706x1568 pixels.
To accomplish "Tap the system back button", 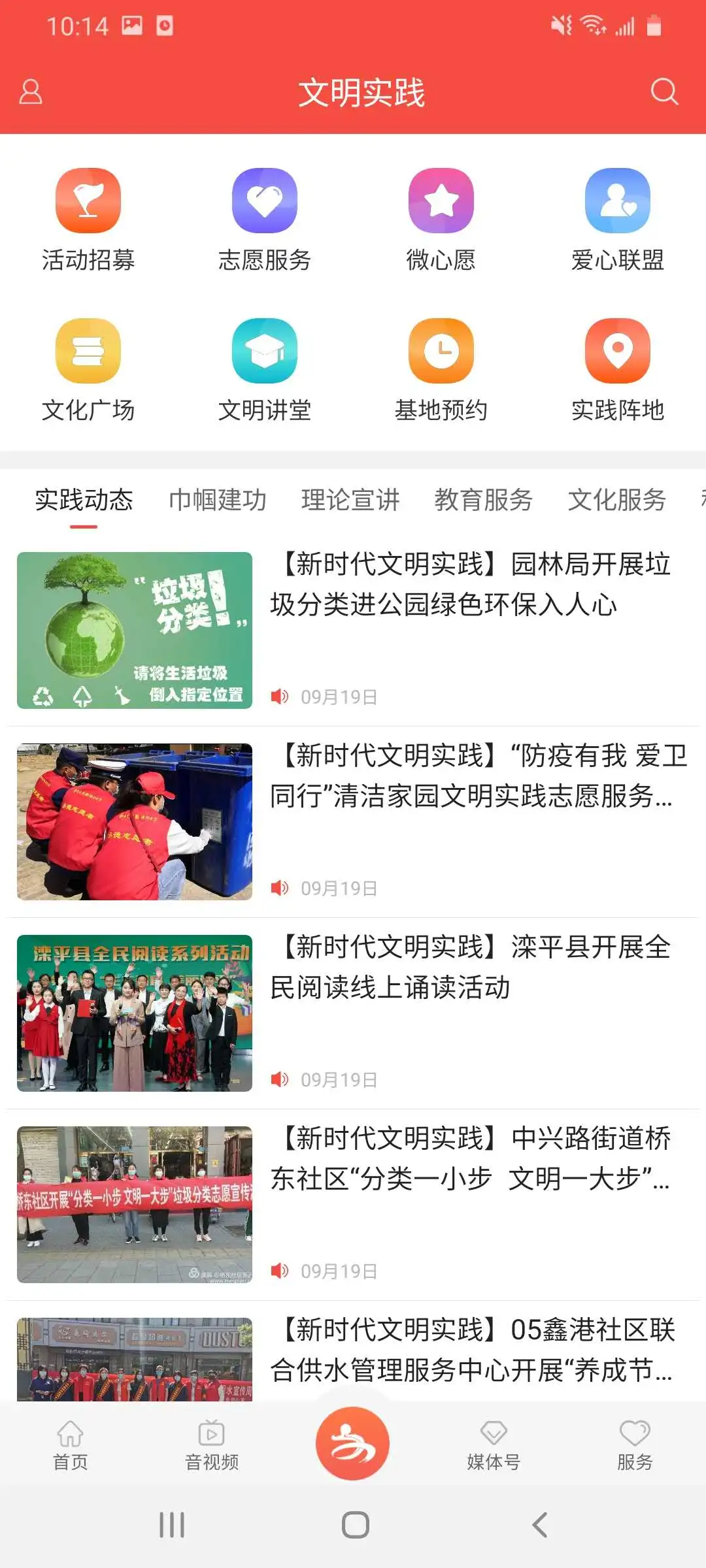I will 539,1526.
